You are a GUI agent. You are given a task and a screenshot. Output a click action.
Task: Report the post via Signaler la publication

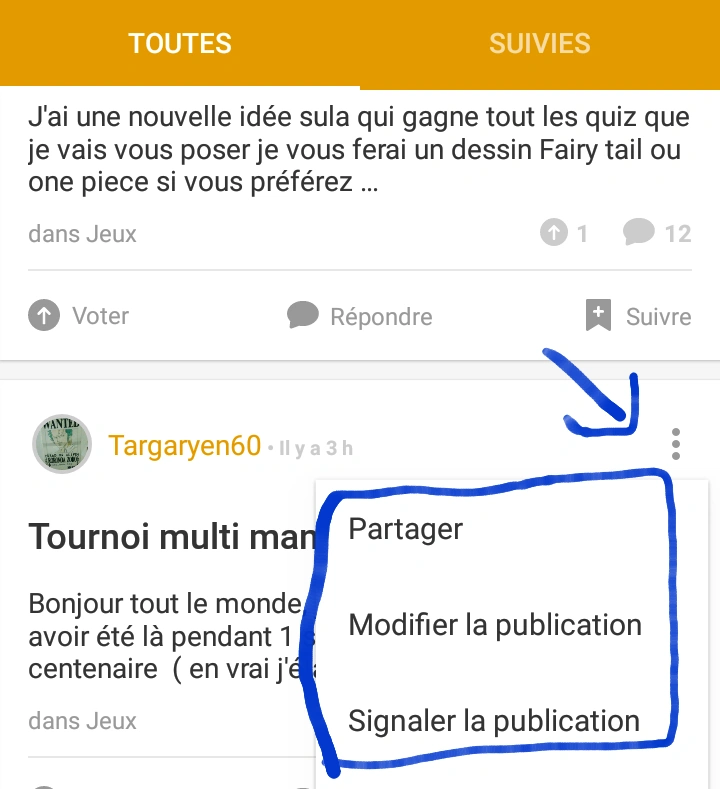point(494,721)
